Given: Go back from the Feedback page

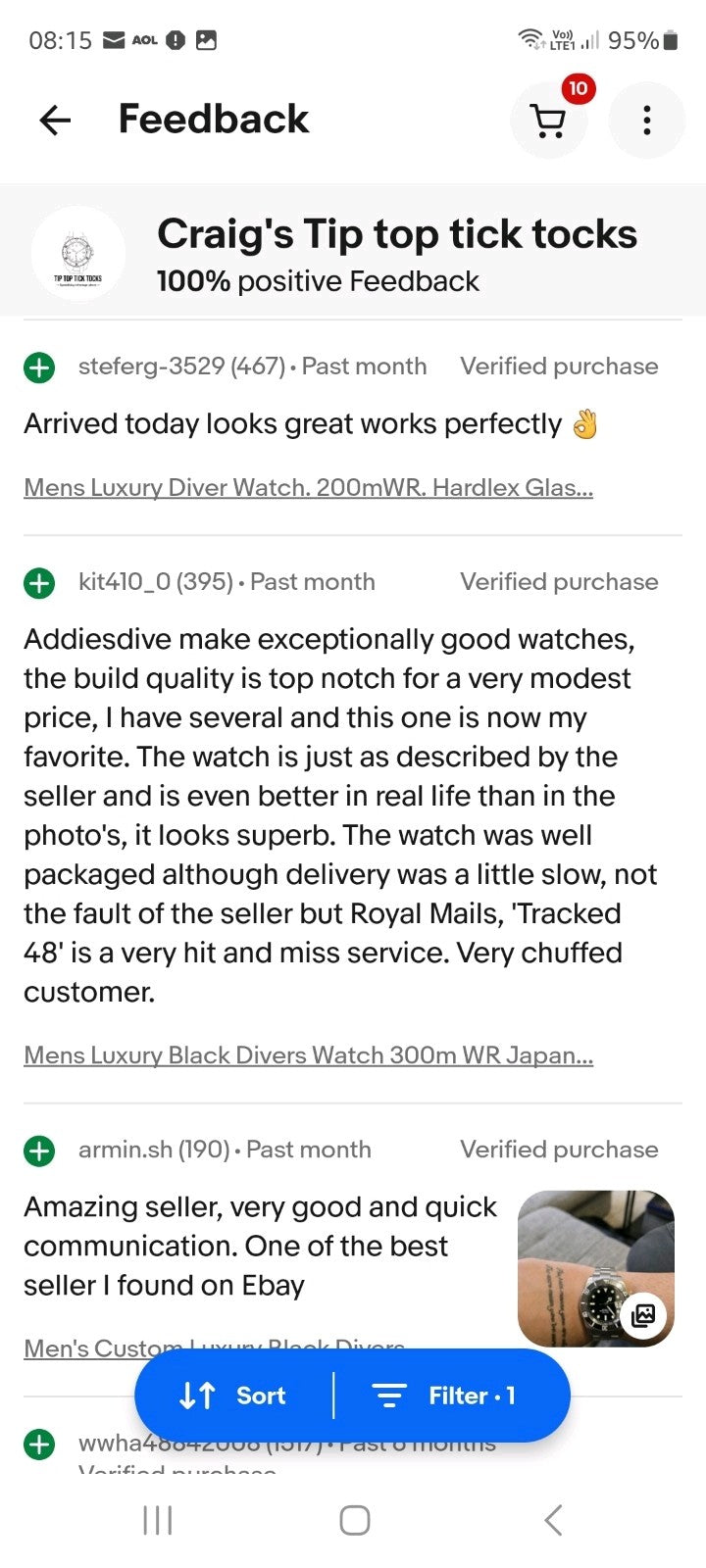Looking at the screenshot, I should coord(55,121).
